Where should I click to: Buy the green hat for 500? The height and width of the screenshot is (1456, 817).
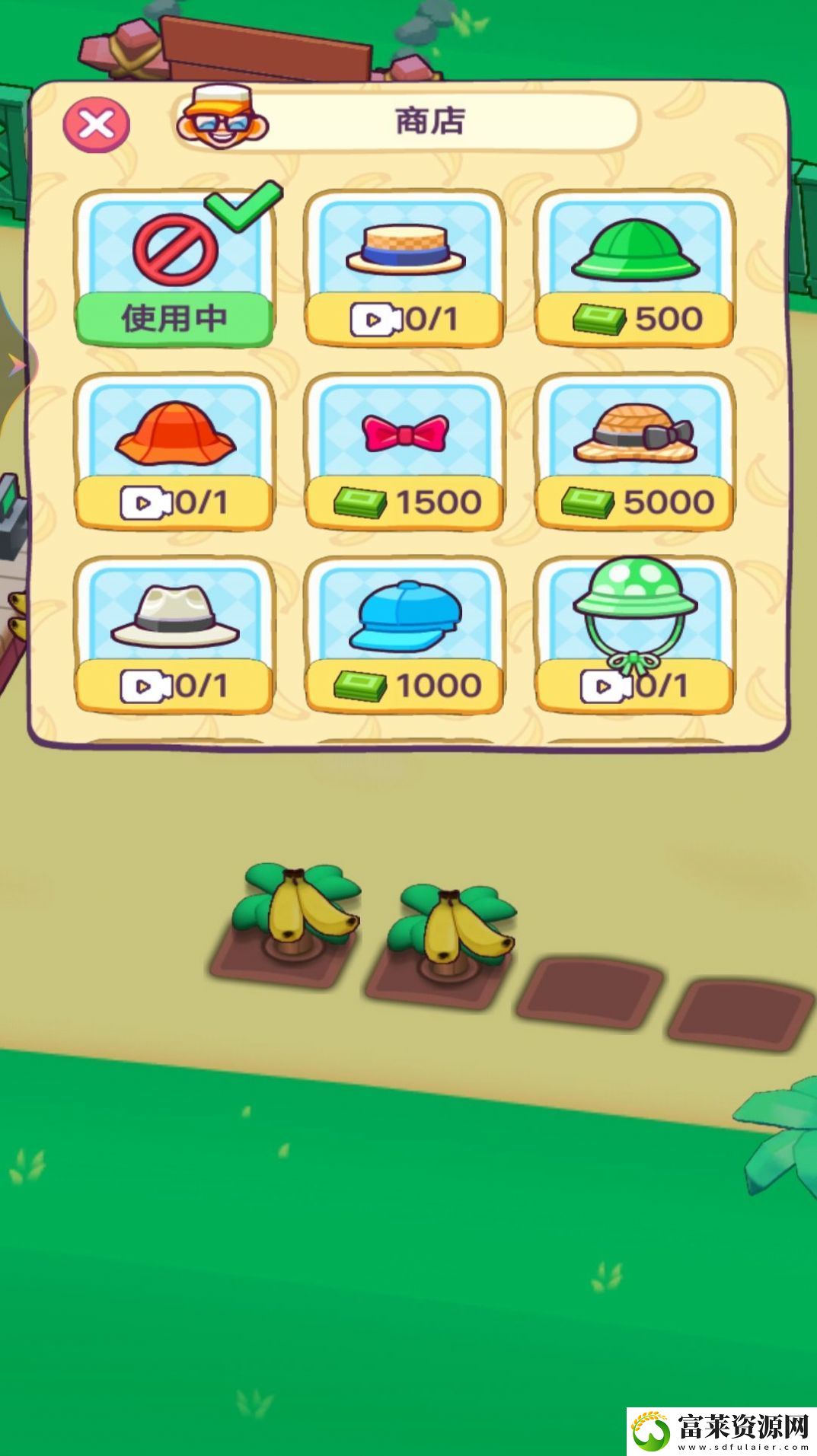coord(635,319)
